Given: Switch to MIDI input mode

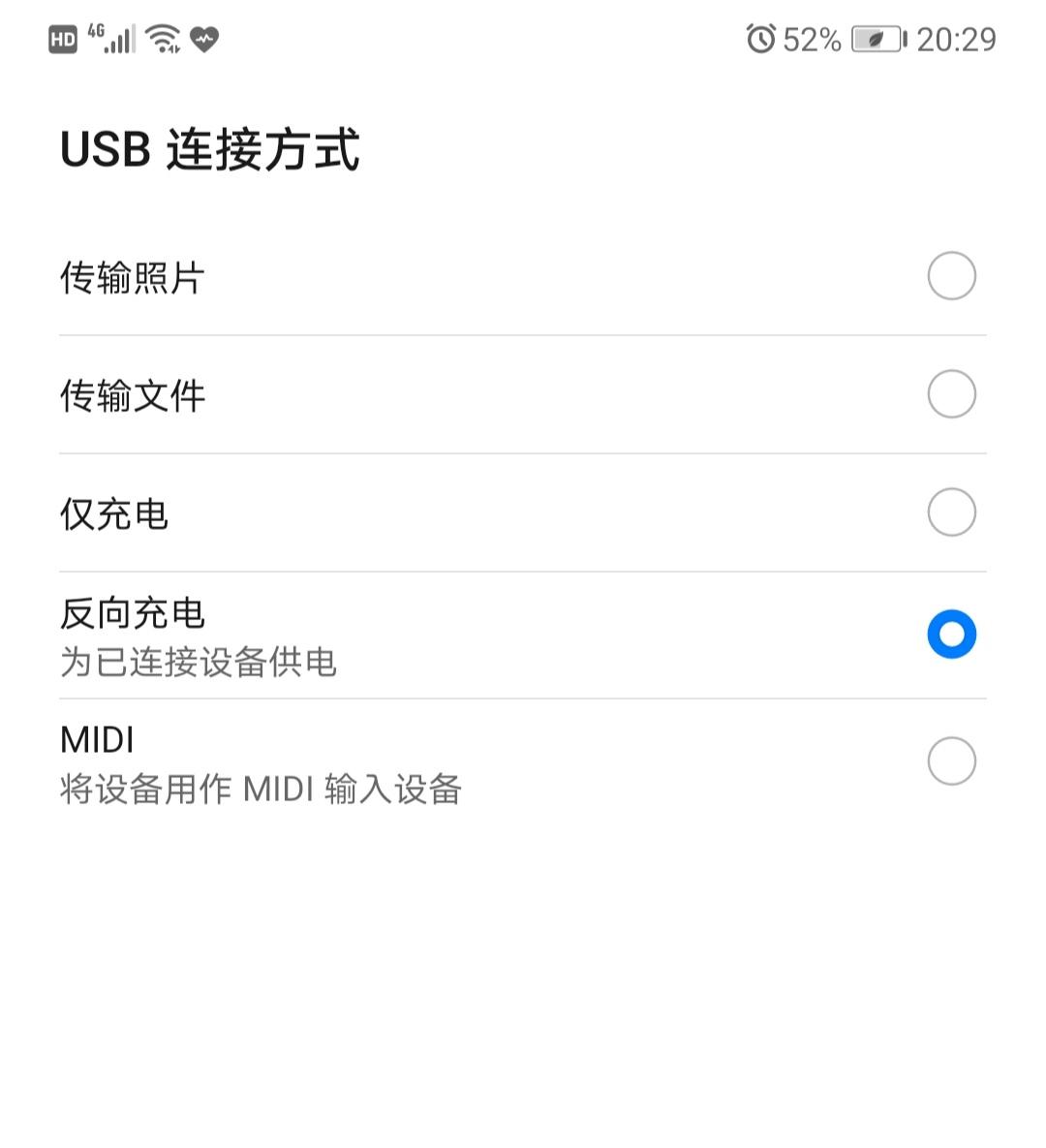Looking at the screenshot, I should point(952,760).
